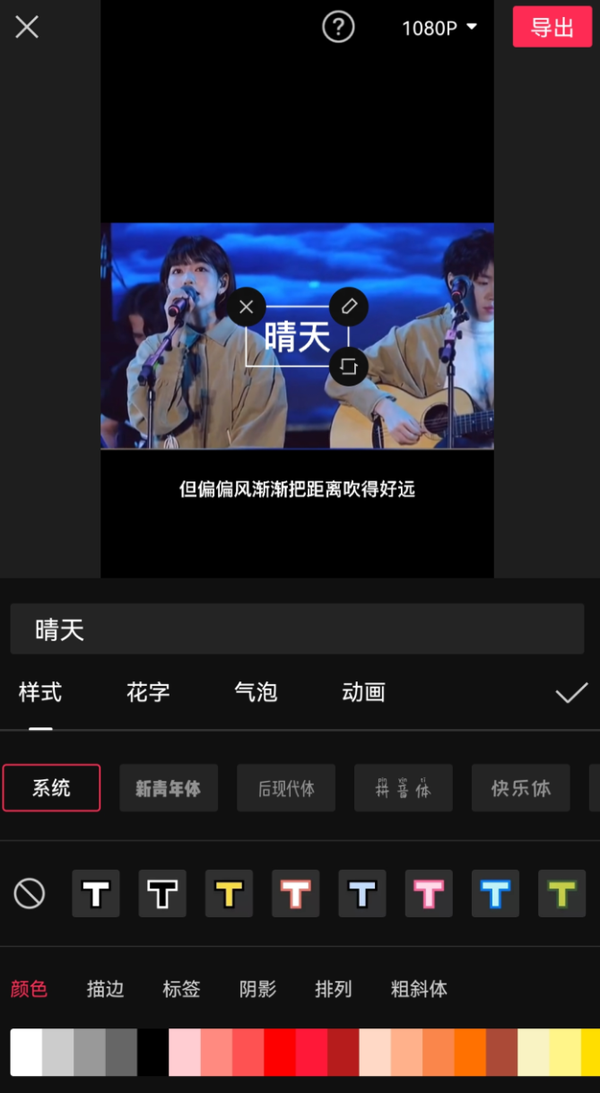Delete the 晴天 text overlay

click(246, 307)
